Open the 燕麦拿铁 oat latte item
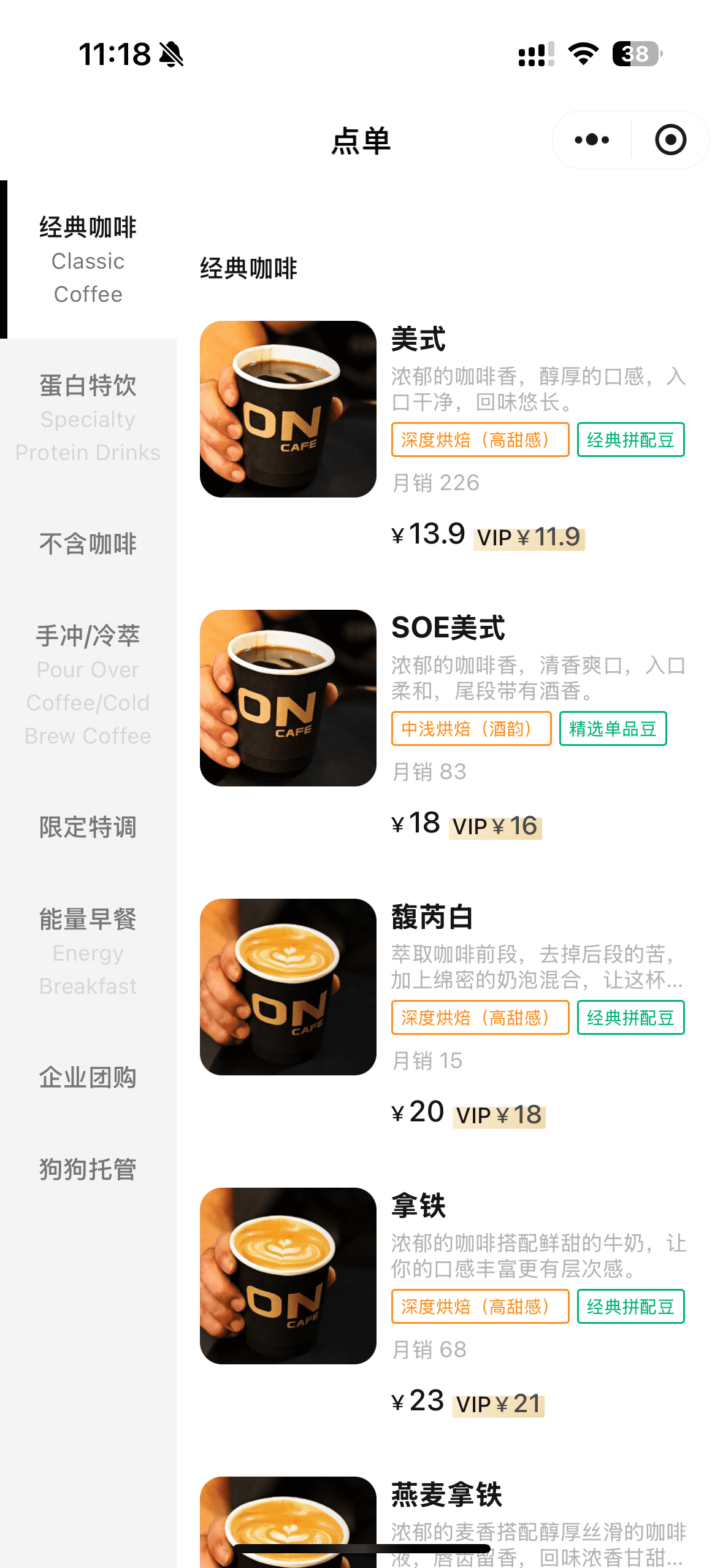Image resolution: width=723 pixels, height=1568 pixels. [x=446, y=1495]
